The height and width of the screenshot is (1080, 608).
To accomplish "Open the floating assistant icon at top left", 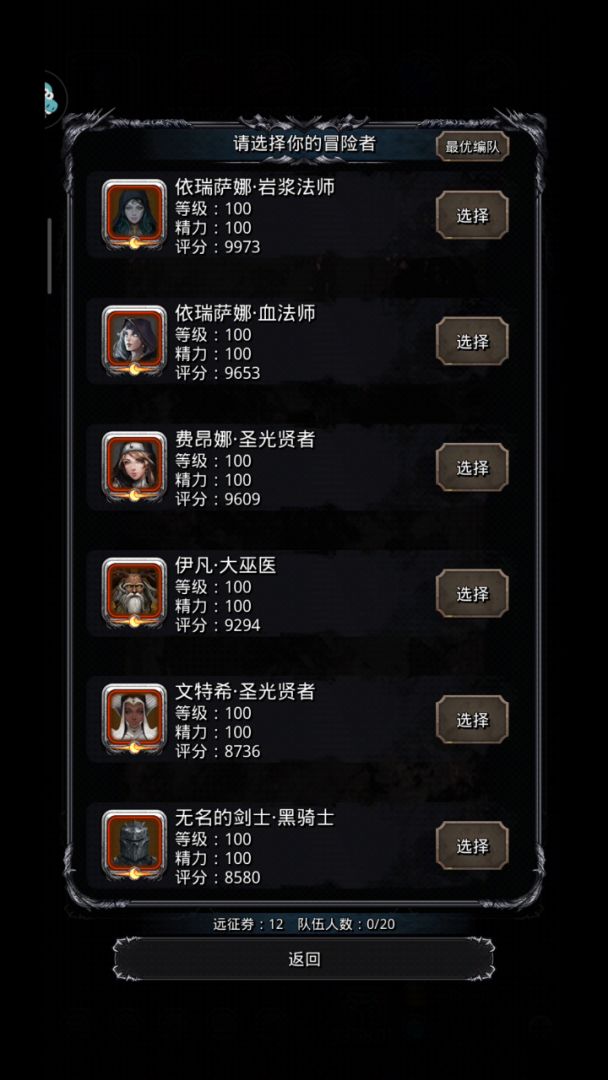I will click(51, 99).
